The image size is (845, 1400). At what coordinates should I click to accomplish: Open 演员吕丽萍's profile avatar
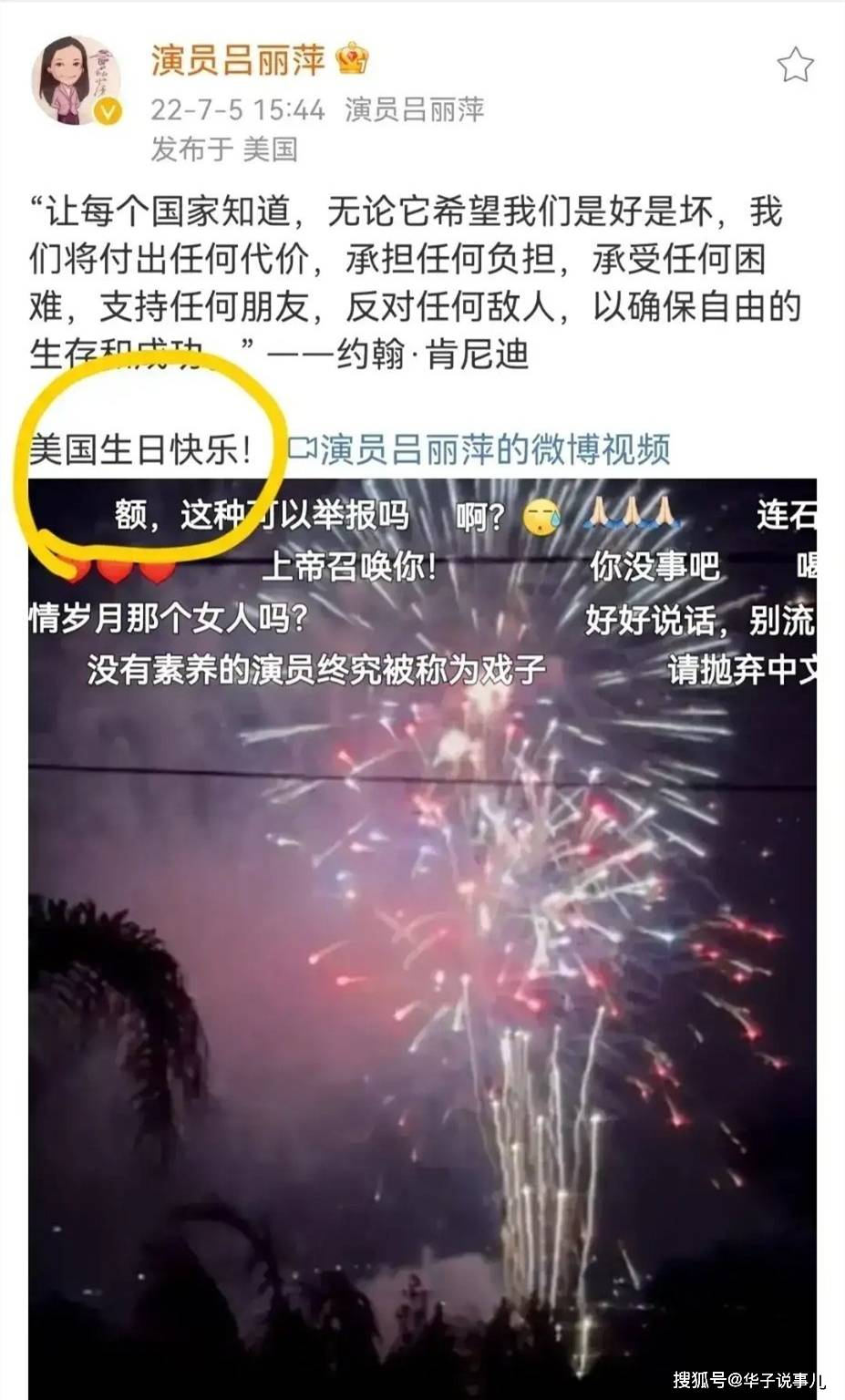[x=77, y=82]
